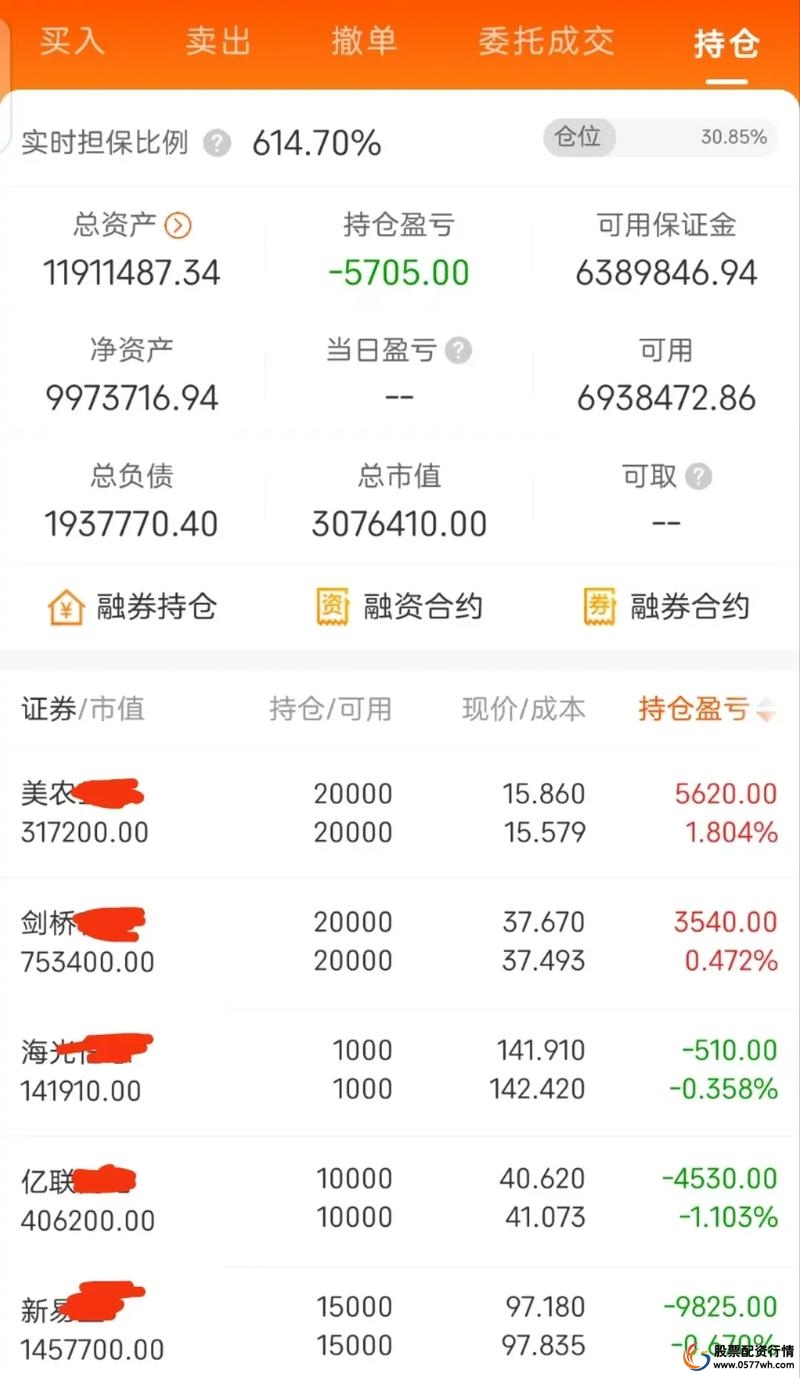This screenshot has height=1378, width=800.
Task: Tap the 撤单 option
Action: tap(364, 42)
